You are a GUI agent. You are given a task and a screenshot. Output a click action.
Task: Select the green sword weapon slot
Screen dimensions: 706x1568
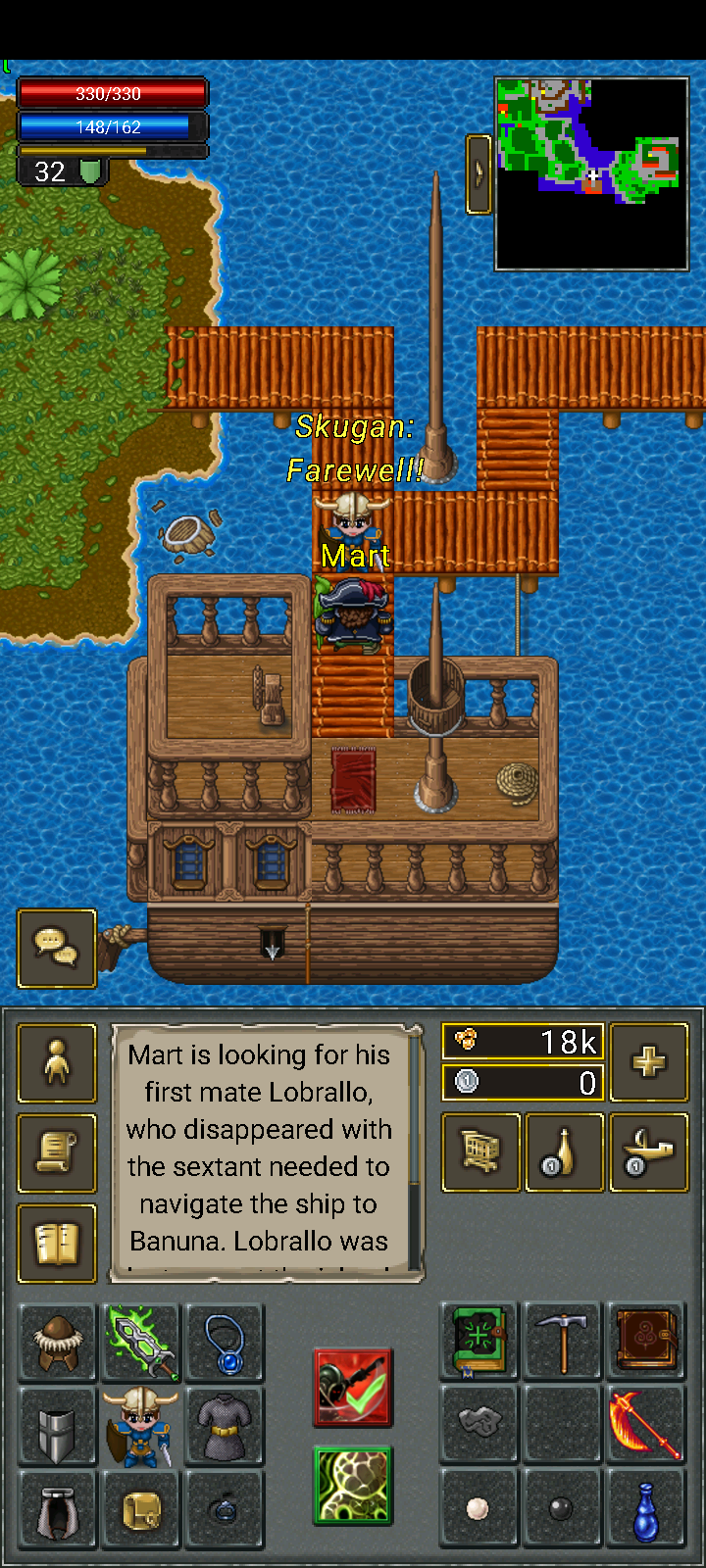point(141,1343)
